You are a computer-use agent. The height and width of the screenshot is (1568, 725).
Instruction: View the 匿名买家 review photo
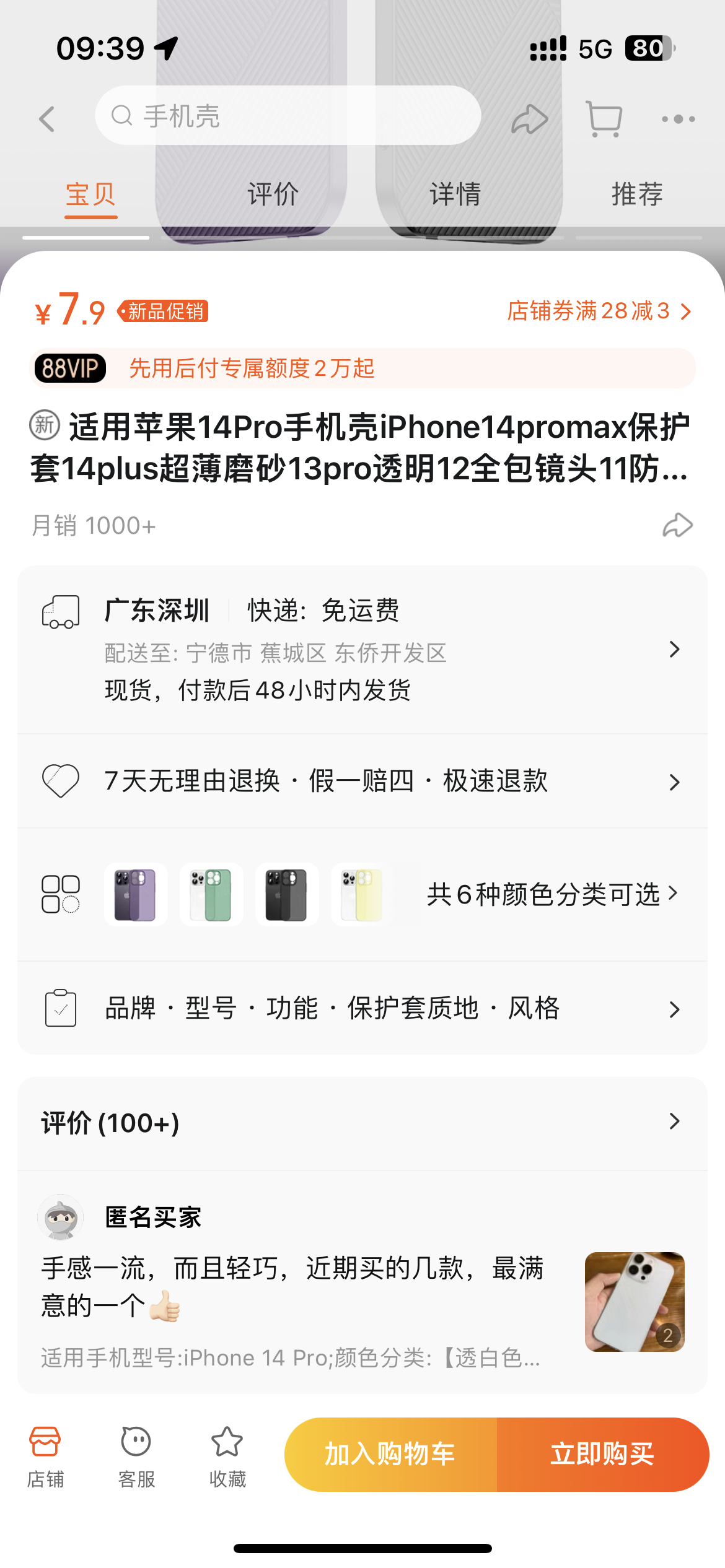635,1301
